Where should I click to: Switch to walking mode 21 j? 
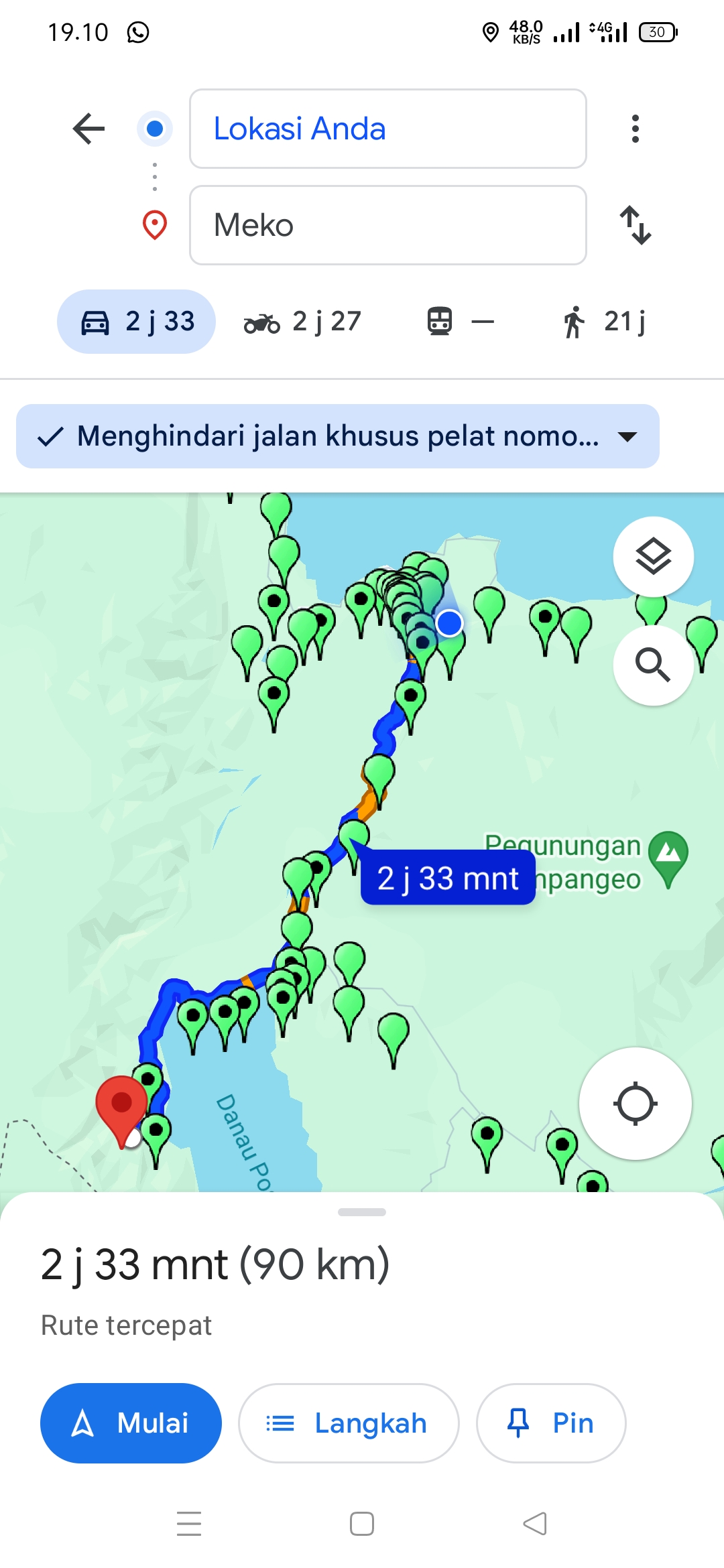603,322
